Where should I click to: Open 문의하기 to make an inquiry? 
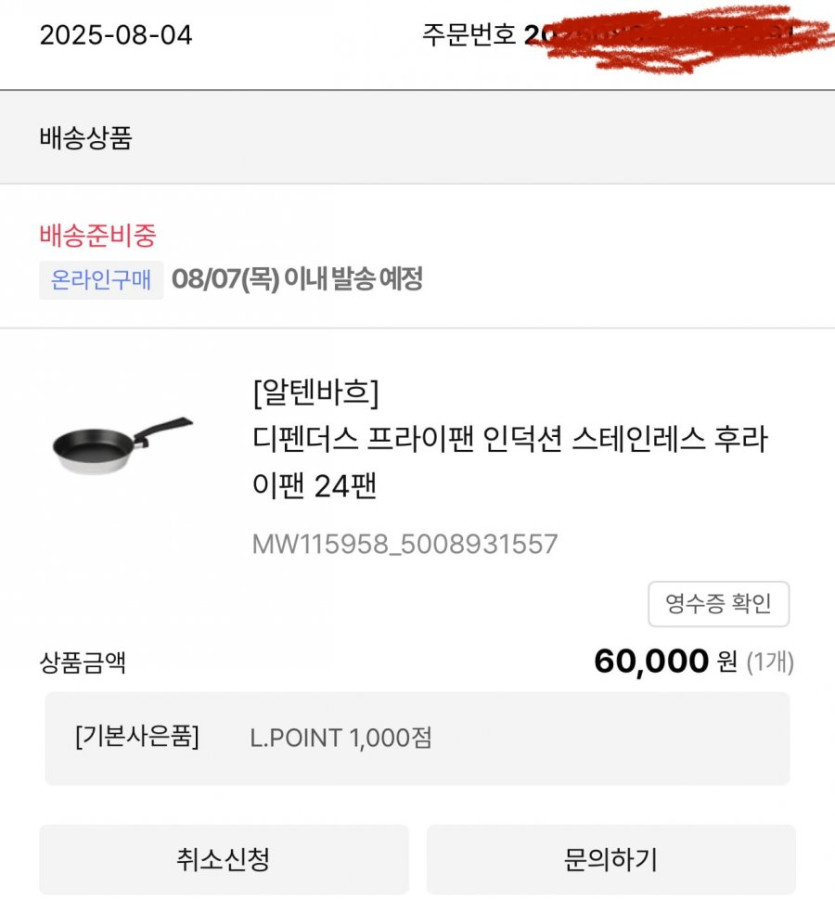[x=611, y=859]
